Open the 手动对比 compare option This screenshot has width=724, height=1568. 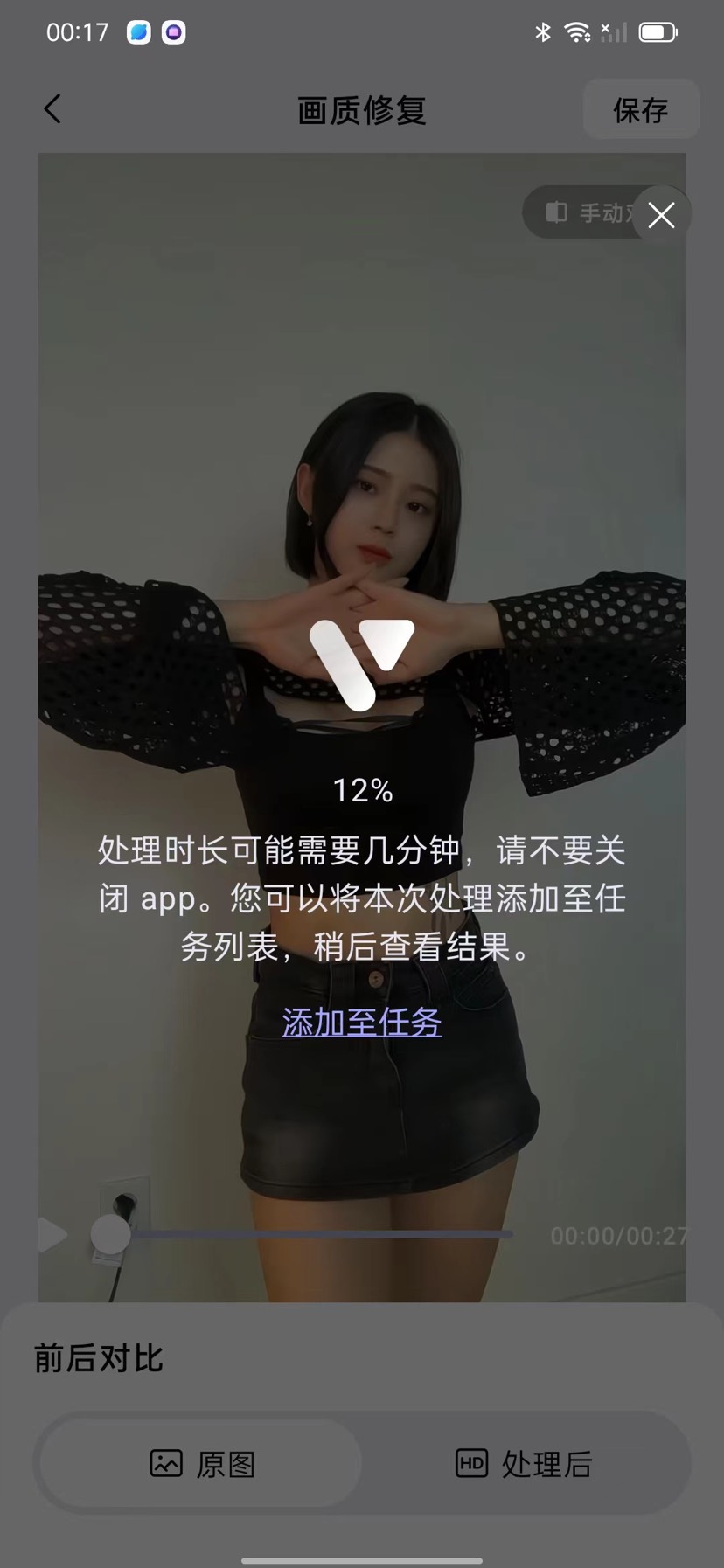point(581,212)
